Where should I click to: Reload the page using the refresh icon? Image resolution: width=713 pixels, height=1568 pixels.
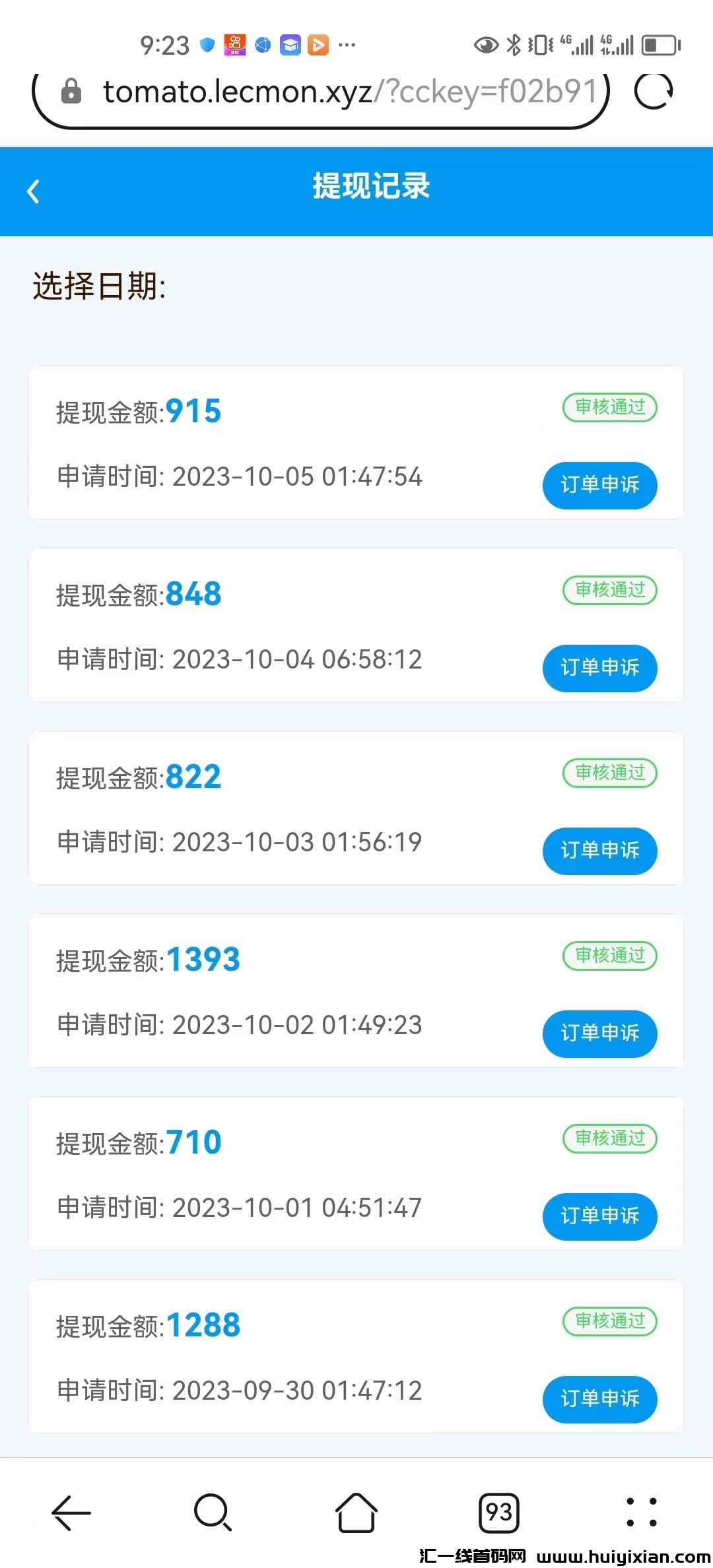tap(652, 92)
